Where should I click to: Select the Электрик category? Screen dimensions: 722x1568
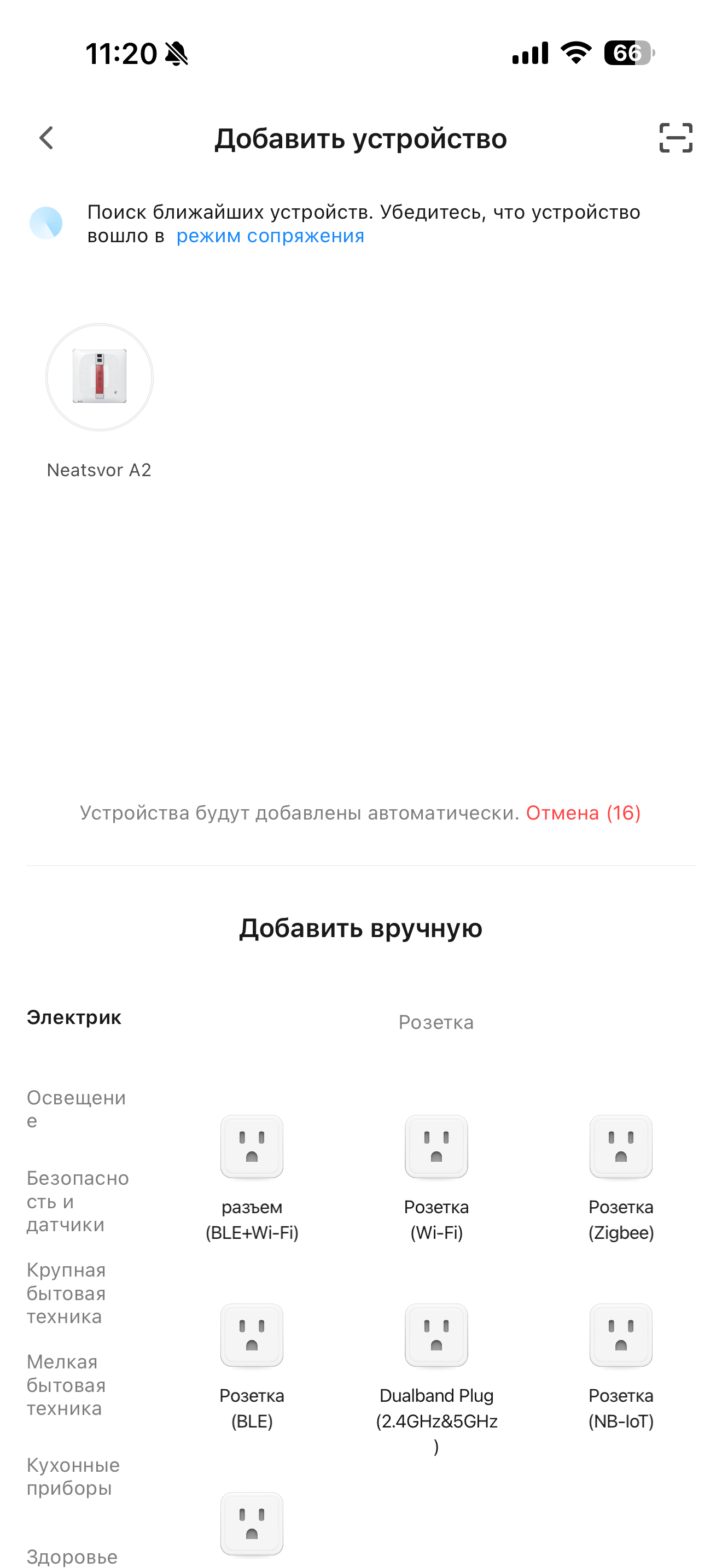(x=74, y=1018)
